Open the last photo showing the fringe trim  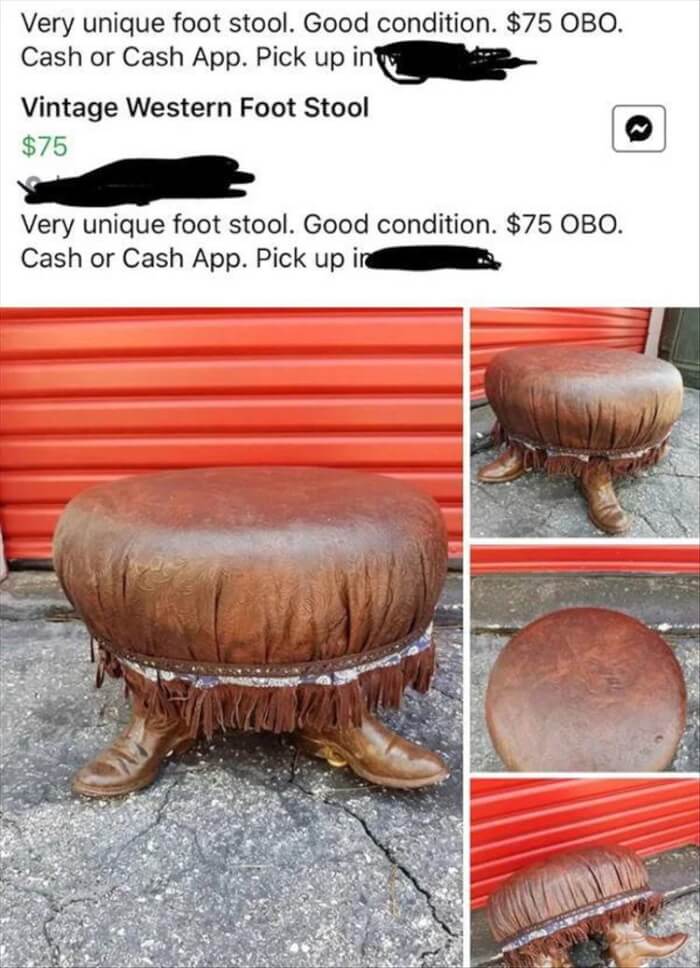584,872
